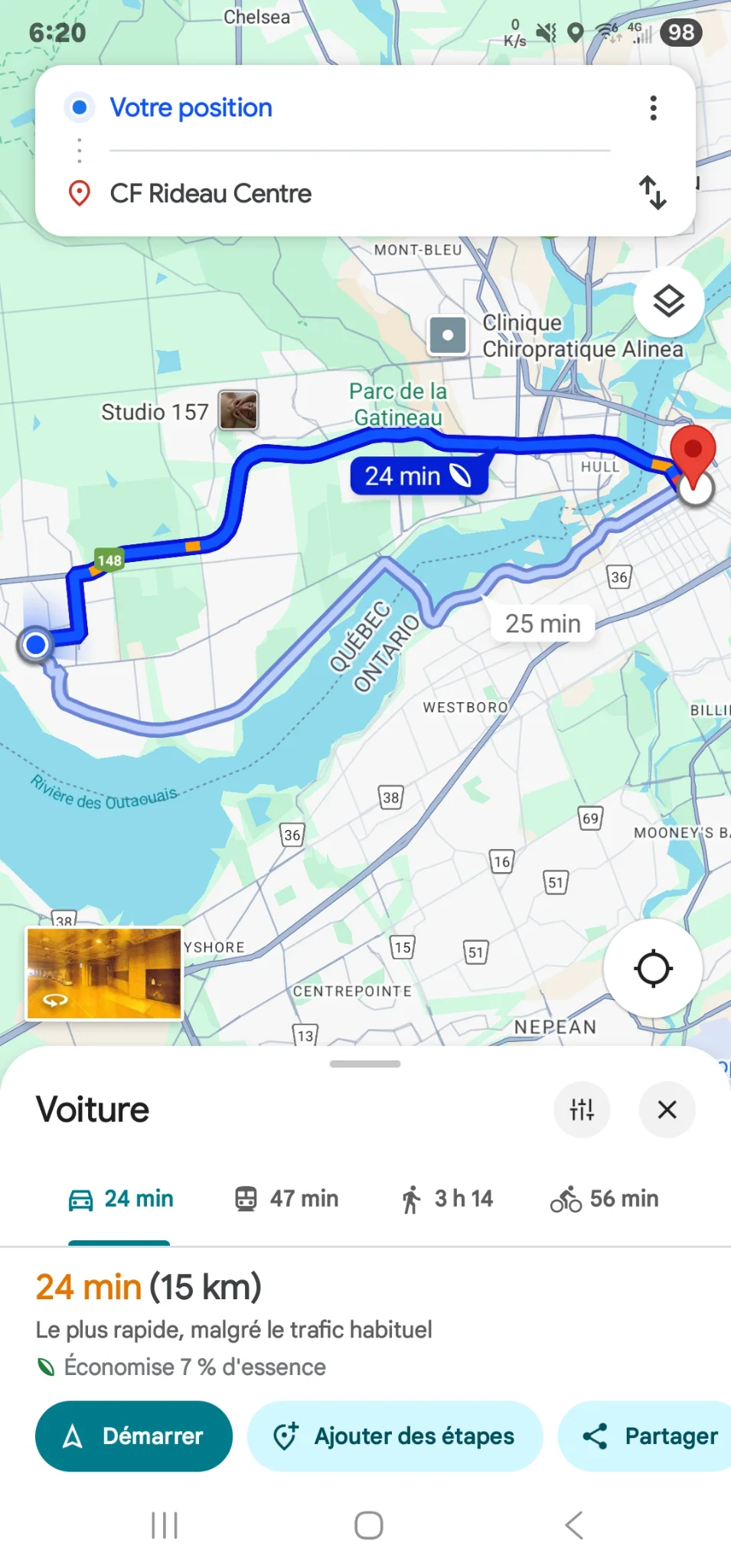Swap origin and destination
The width and height of the screenshot is (731, 1568).
(x=652, y=192)
